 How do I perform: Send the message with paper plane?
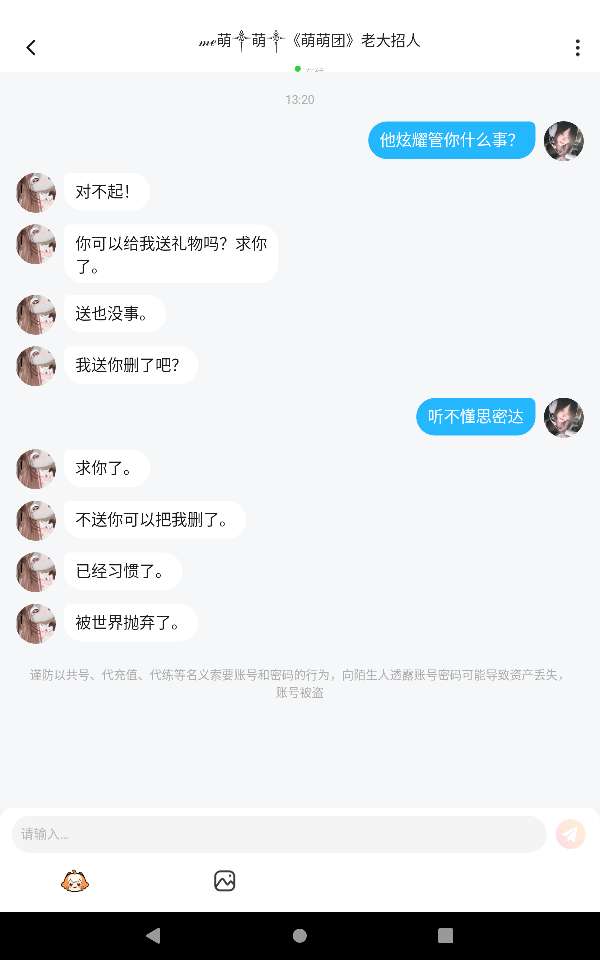click(x=571, y=834)
